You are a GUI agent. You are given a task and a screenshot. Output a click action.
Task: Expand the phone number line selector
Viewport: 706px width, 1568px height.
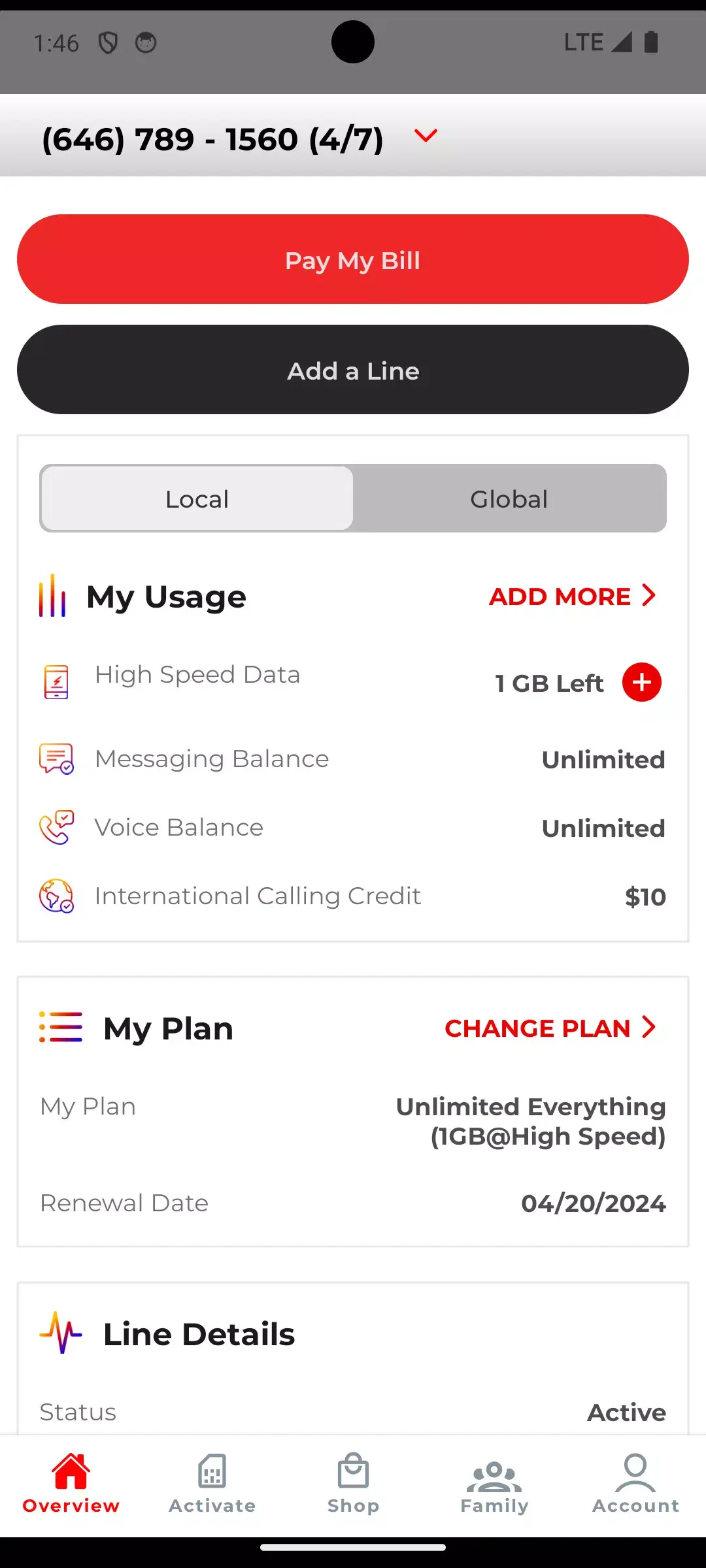[x=425, y=137]
